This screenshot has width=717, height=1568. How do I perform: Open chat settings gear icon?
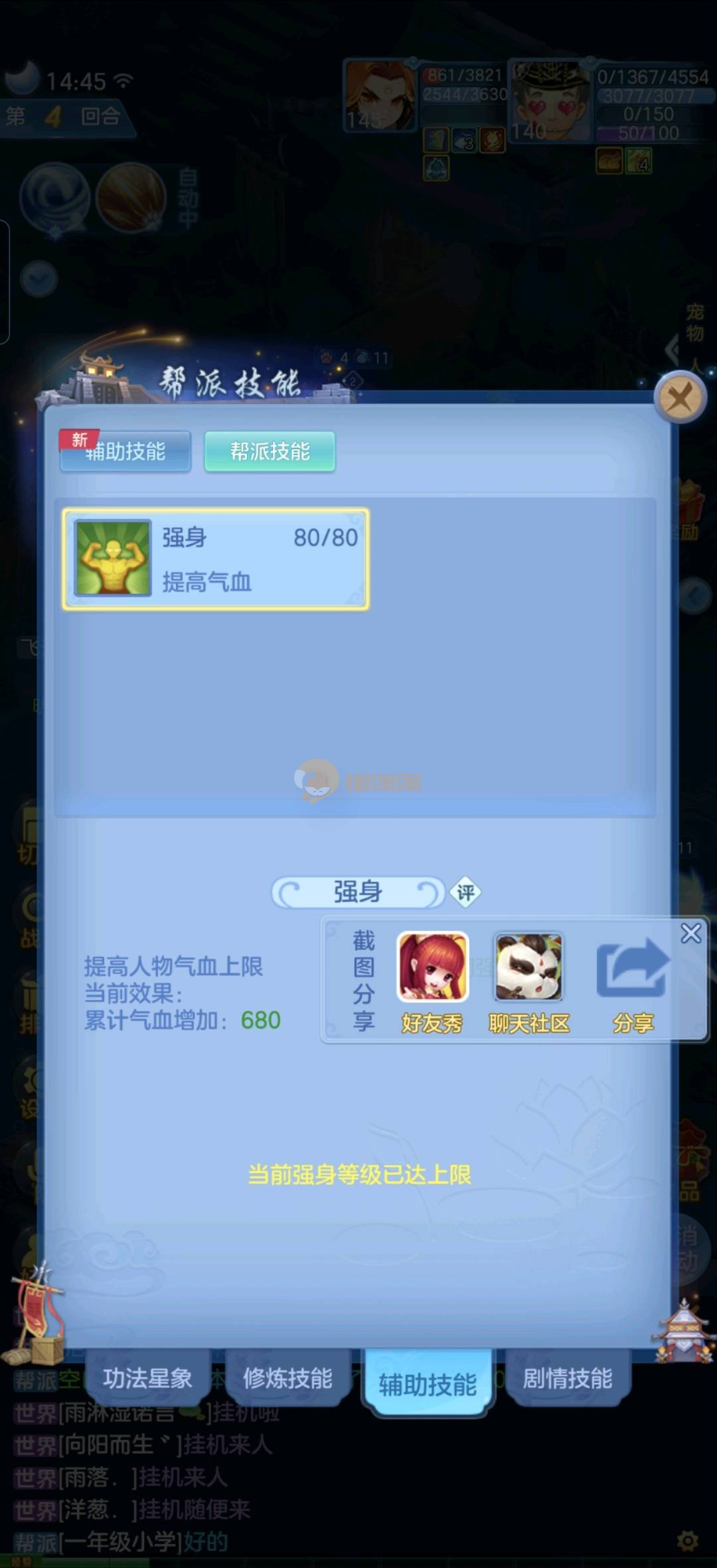click(687, 1540)
